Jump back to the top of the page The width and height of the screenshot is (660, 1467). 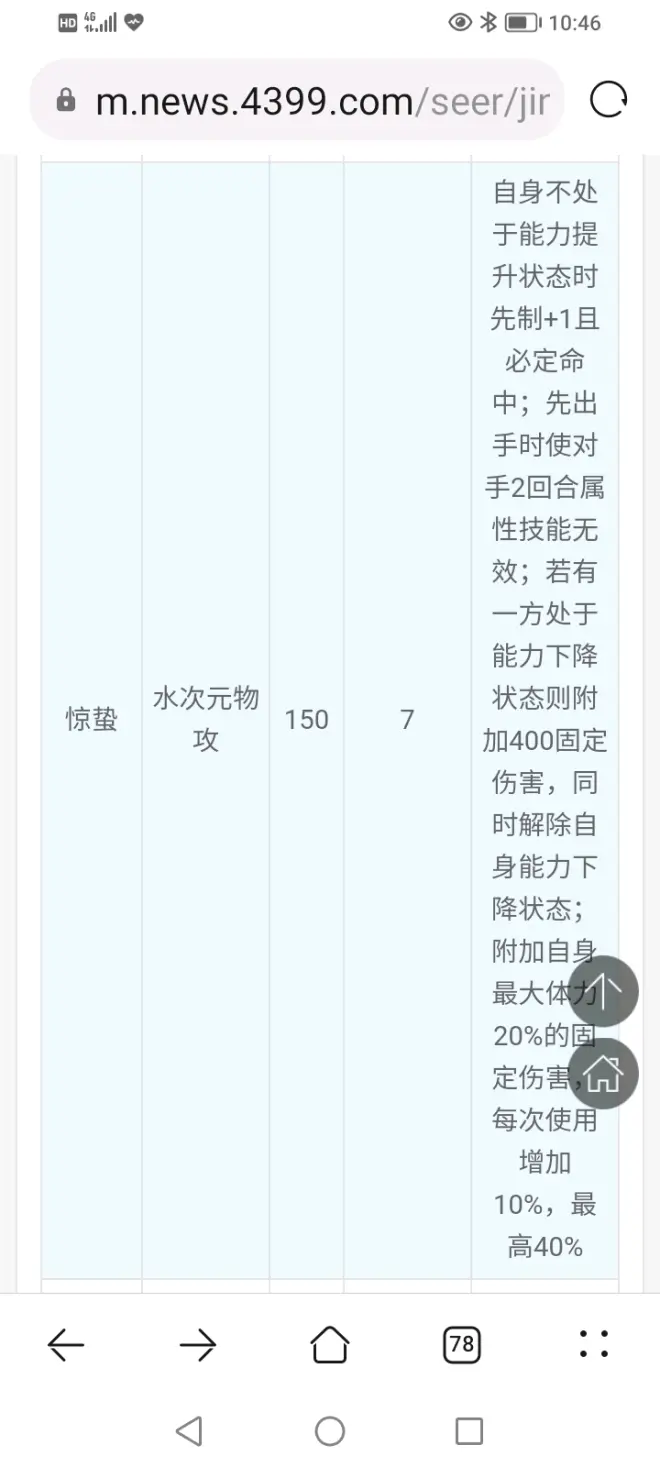click(602, 991)
